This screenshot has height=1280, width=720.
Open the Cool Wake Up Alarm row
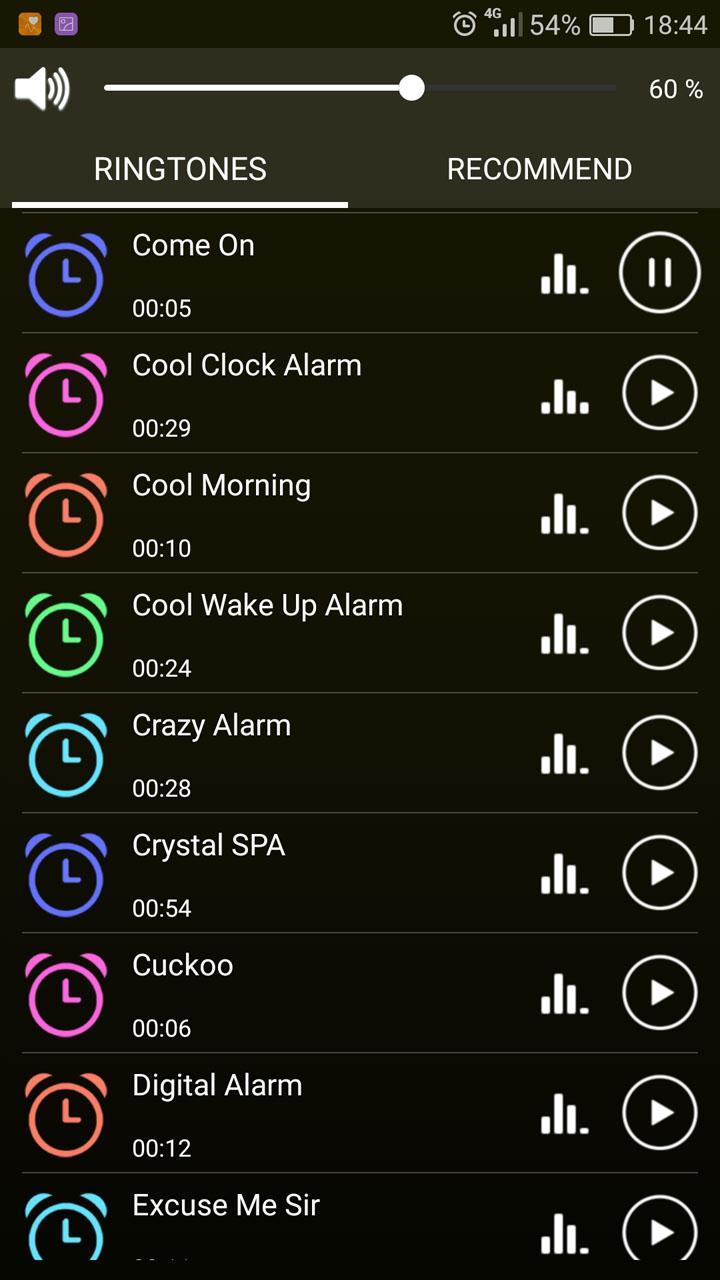coord(360,633)
